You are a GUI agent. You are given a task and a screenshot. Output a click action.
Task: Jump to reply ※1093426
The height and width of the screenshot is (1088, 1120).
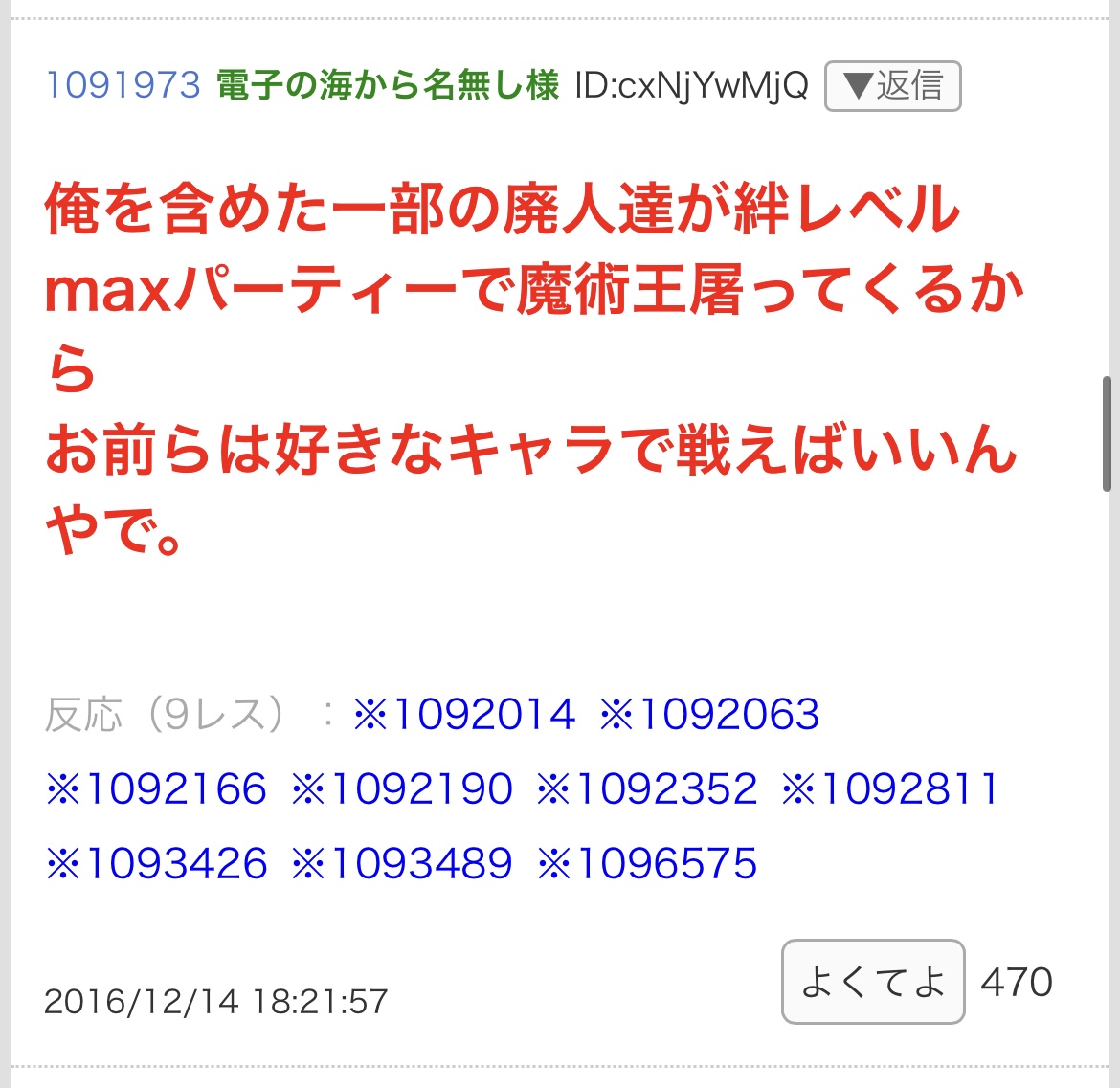pyautogui.click(x=156, y=864)
